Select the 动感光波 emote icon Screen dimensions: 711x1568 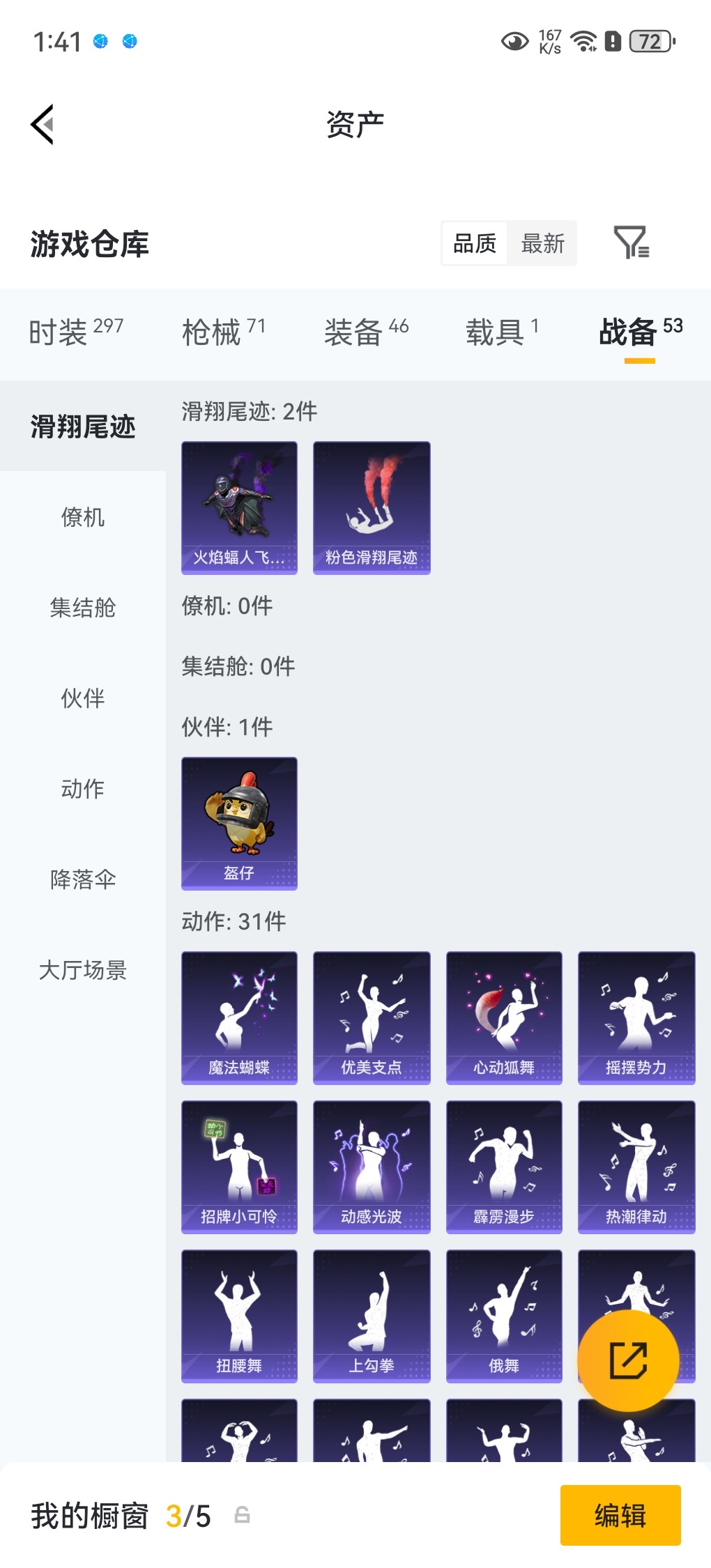point(372,1167)
